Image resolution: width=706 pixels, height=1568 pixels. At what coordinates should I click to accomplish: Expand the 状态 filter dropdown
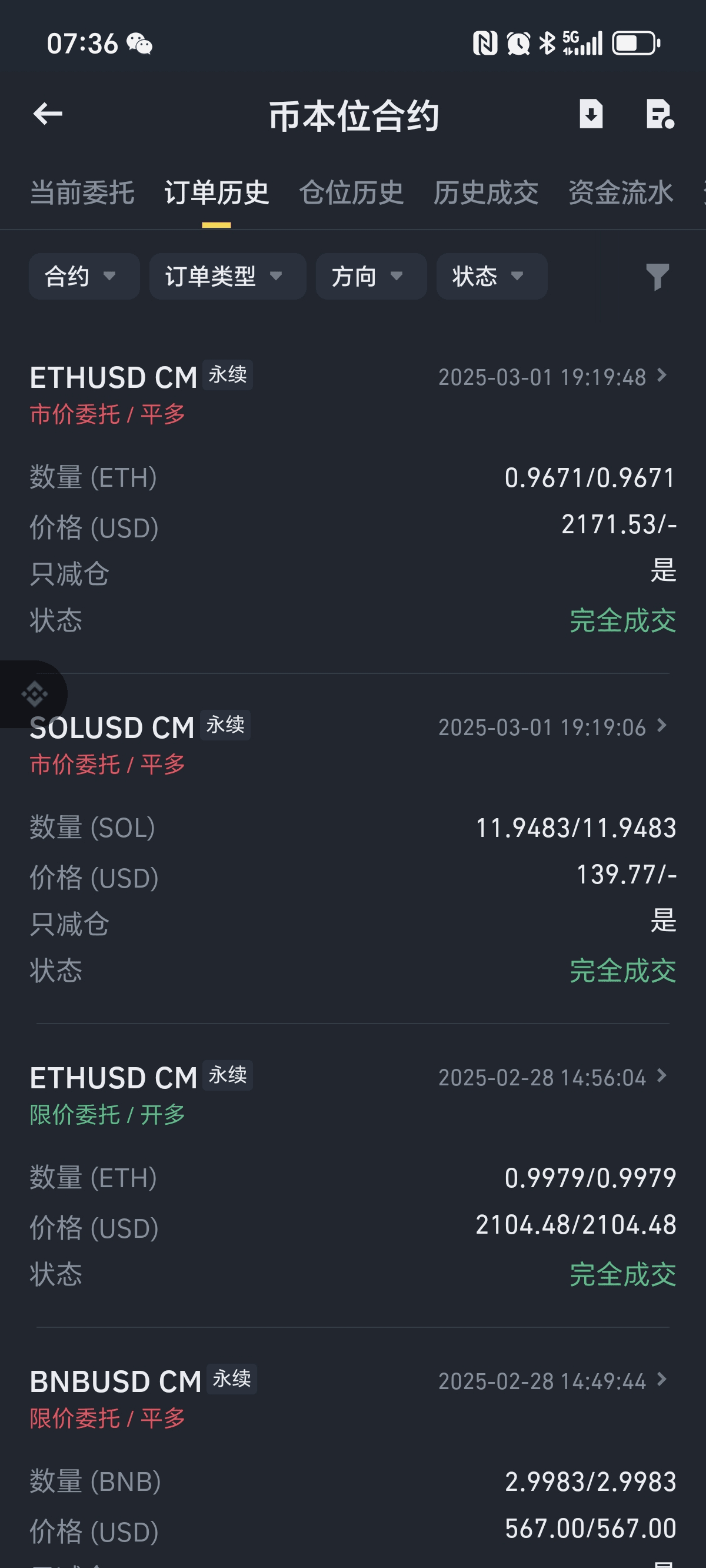coord(492,277)
